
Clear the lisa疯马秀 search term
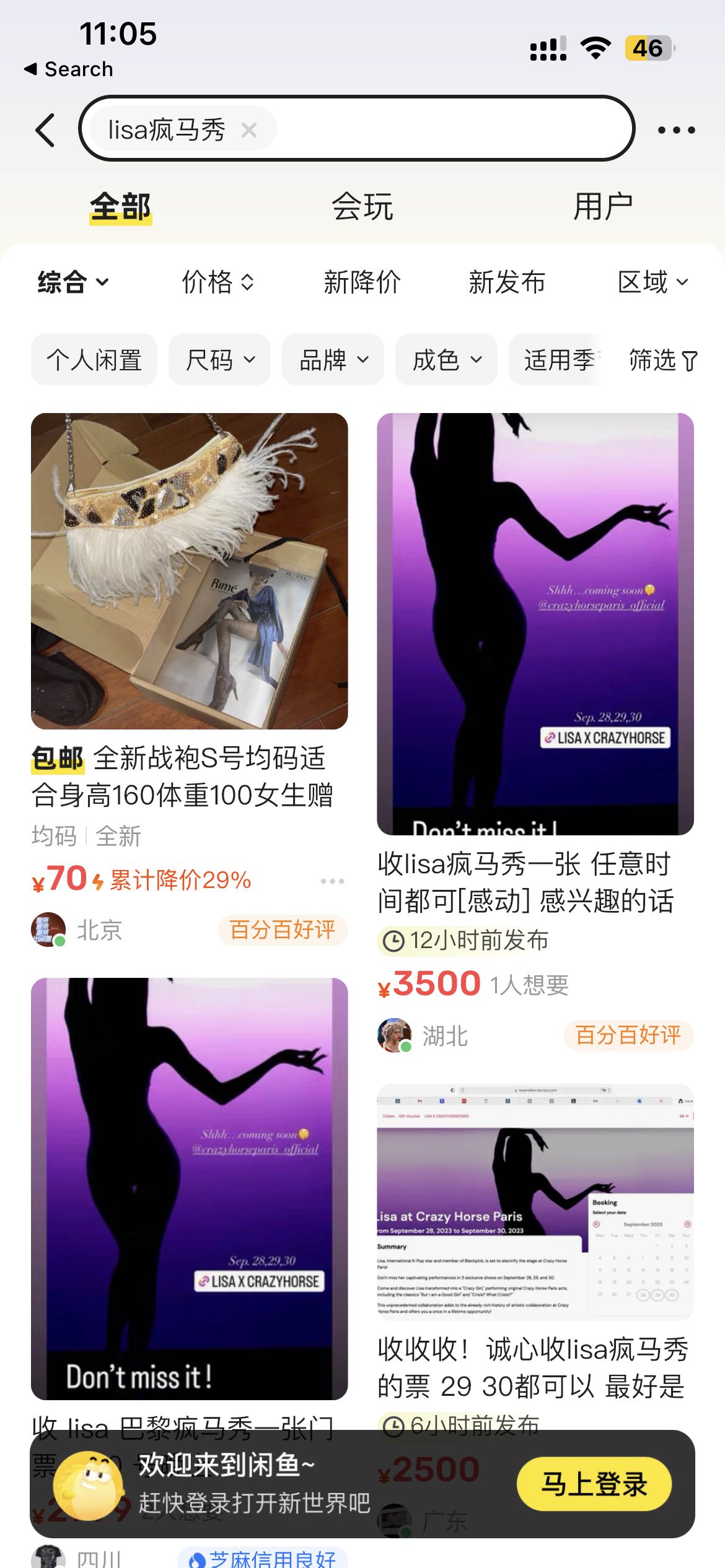point(249,130)
